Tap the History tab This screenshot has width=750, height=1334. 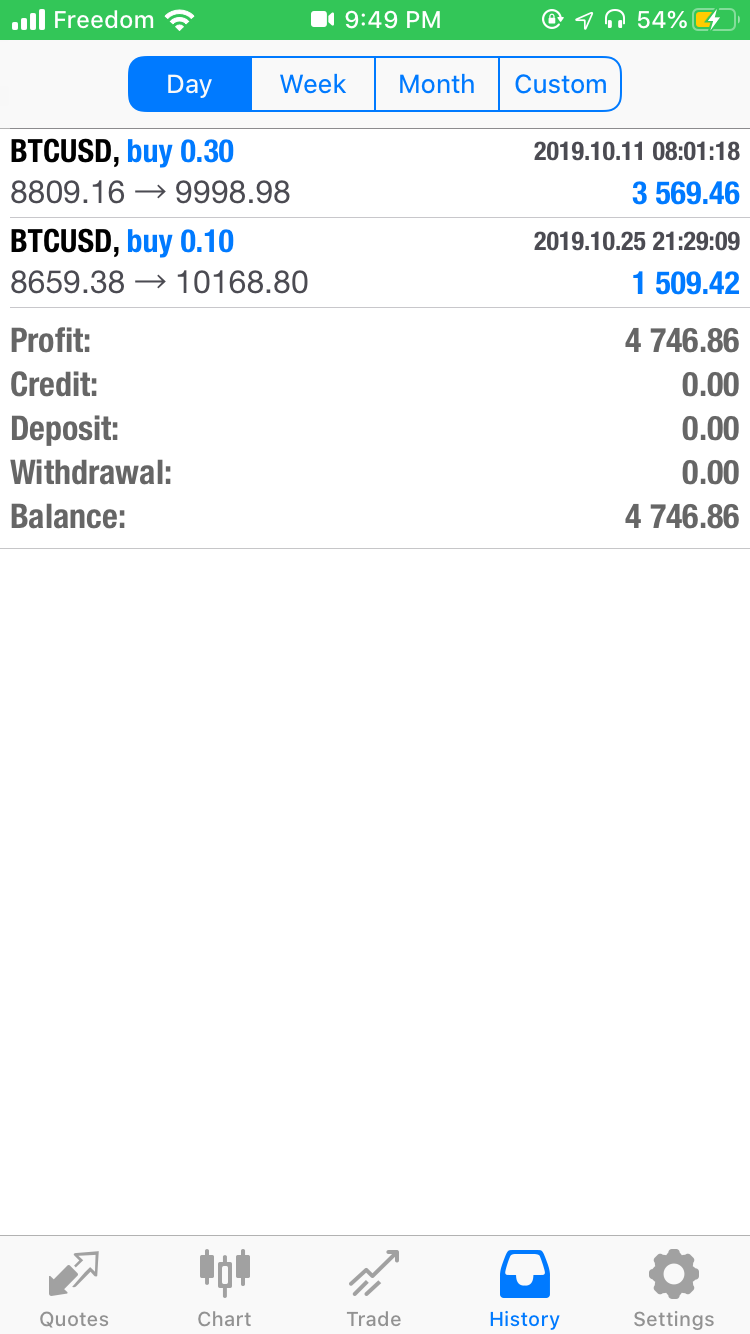click(524, 1287)
